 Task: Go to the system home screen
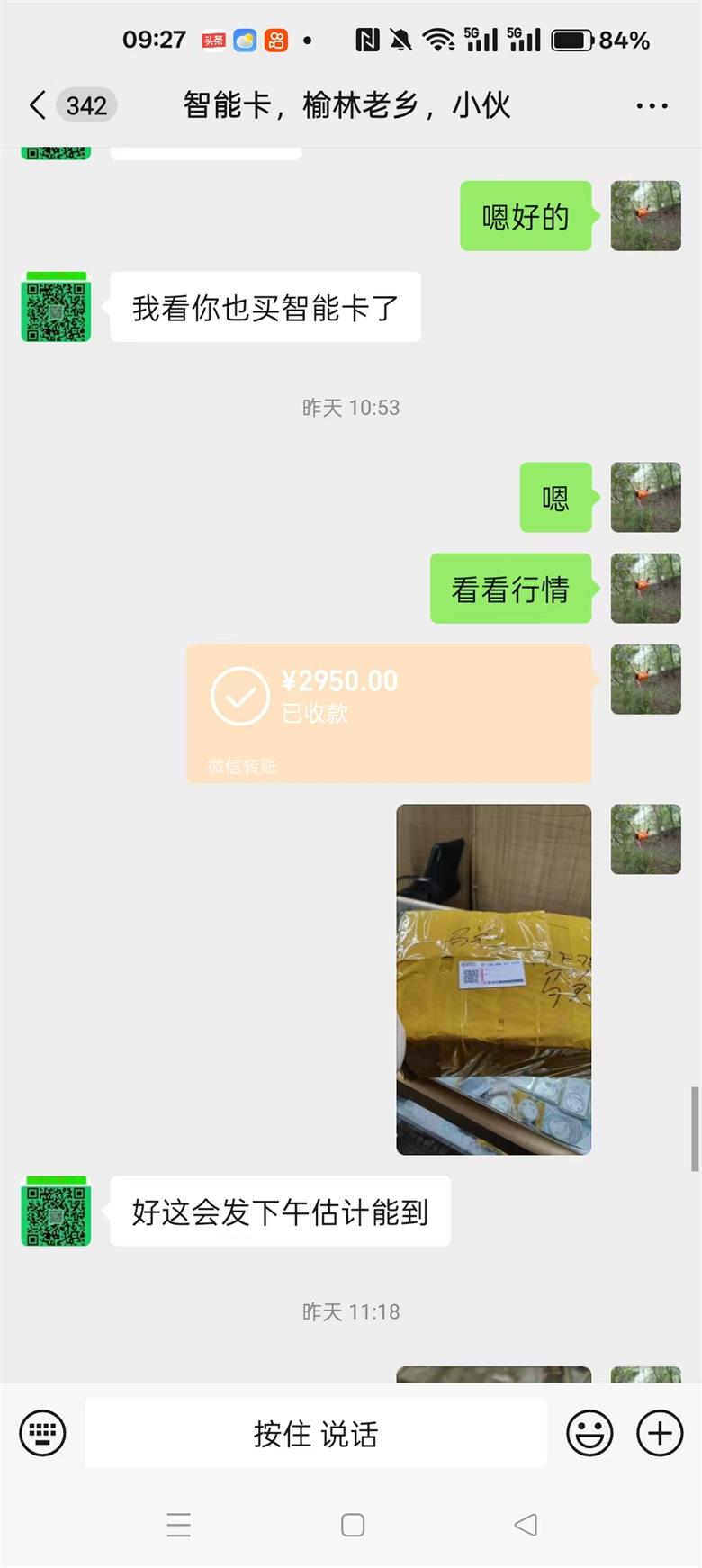[x=353, y=1525]
